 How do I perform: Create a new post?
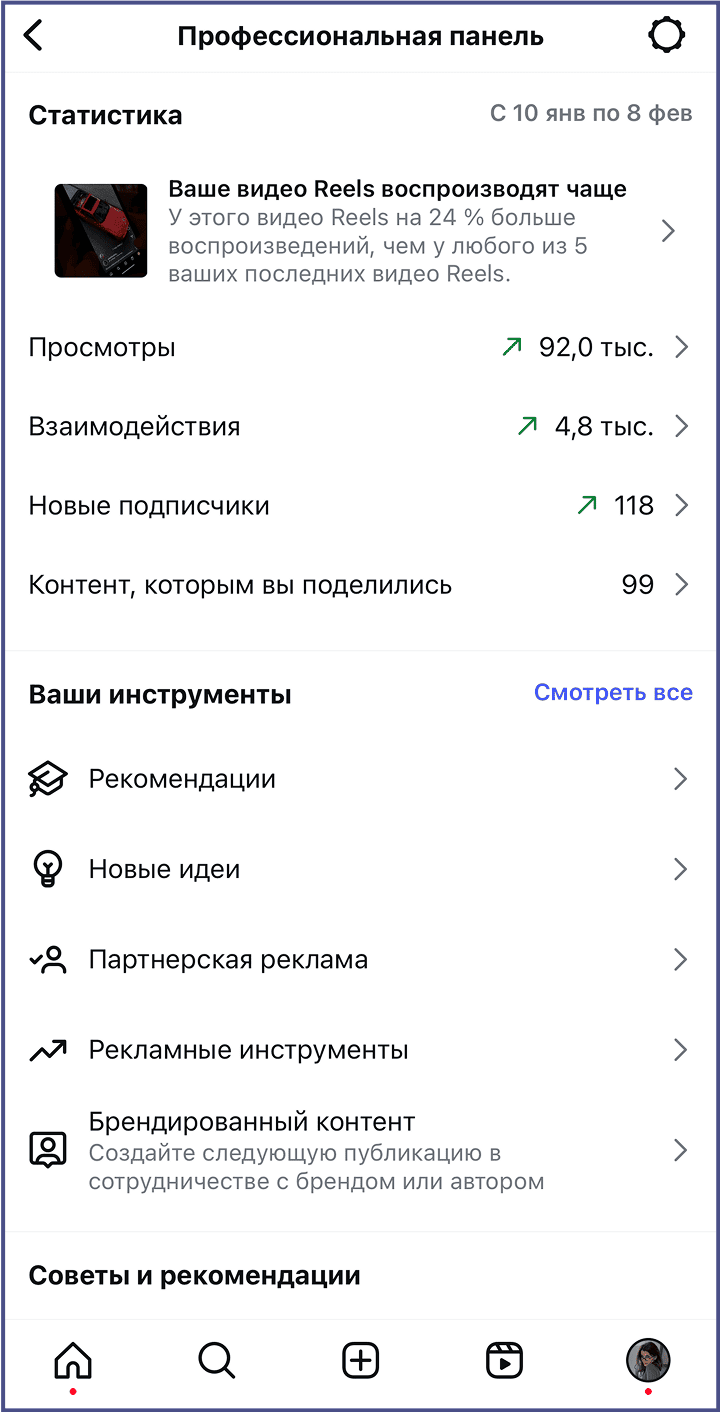tap(360, 1360)
